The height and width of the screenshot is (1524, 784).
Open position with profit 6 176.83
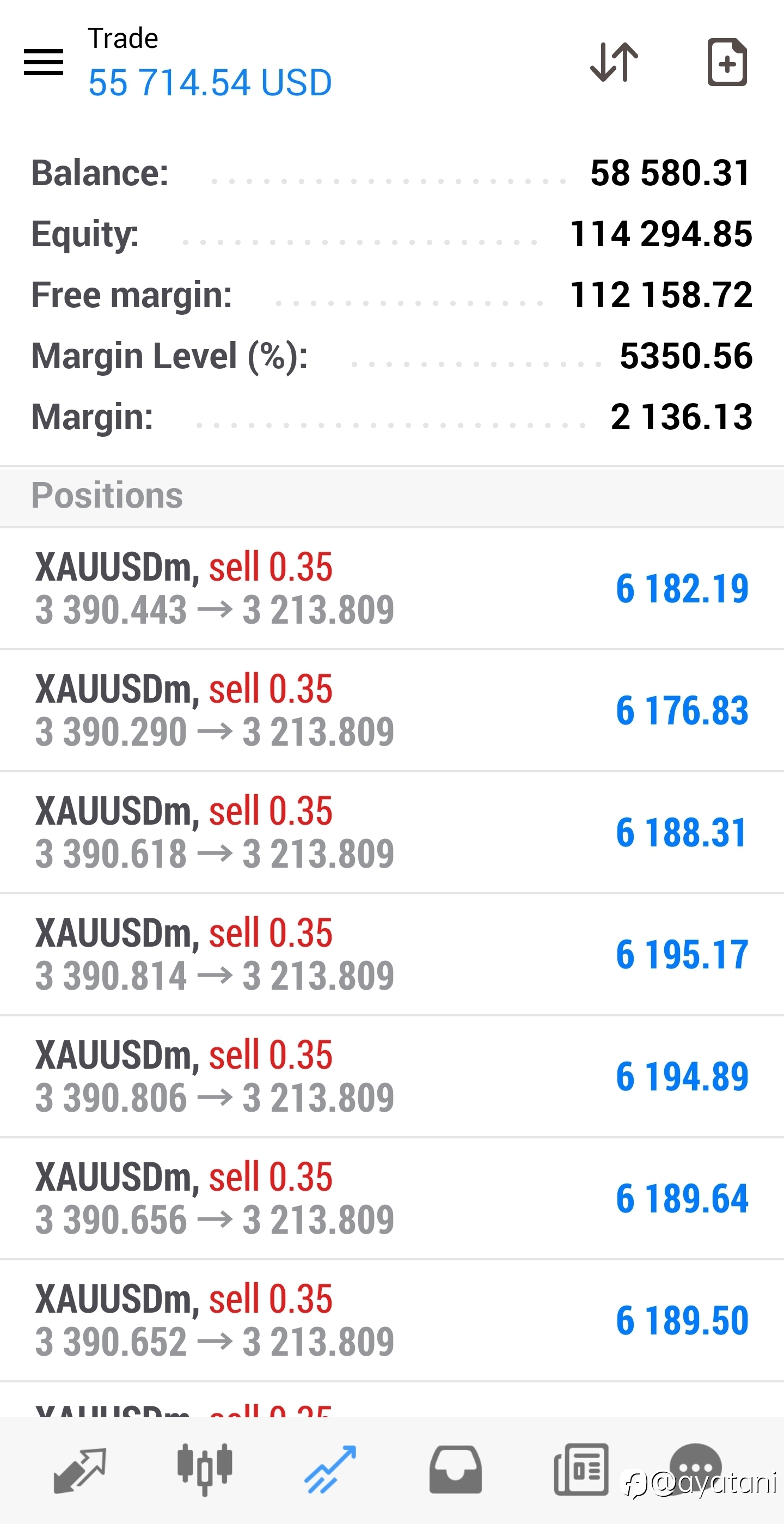[392, 711]
